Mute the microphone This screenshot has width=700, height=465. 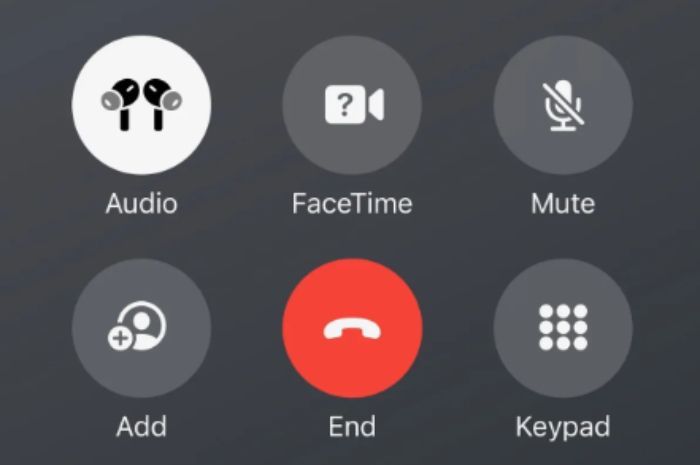pyautogui.click(x=563, y=105)
